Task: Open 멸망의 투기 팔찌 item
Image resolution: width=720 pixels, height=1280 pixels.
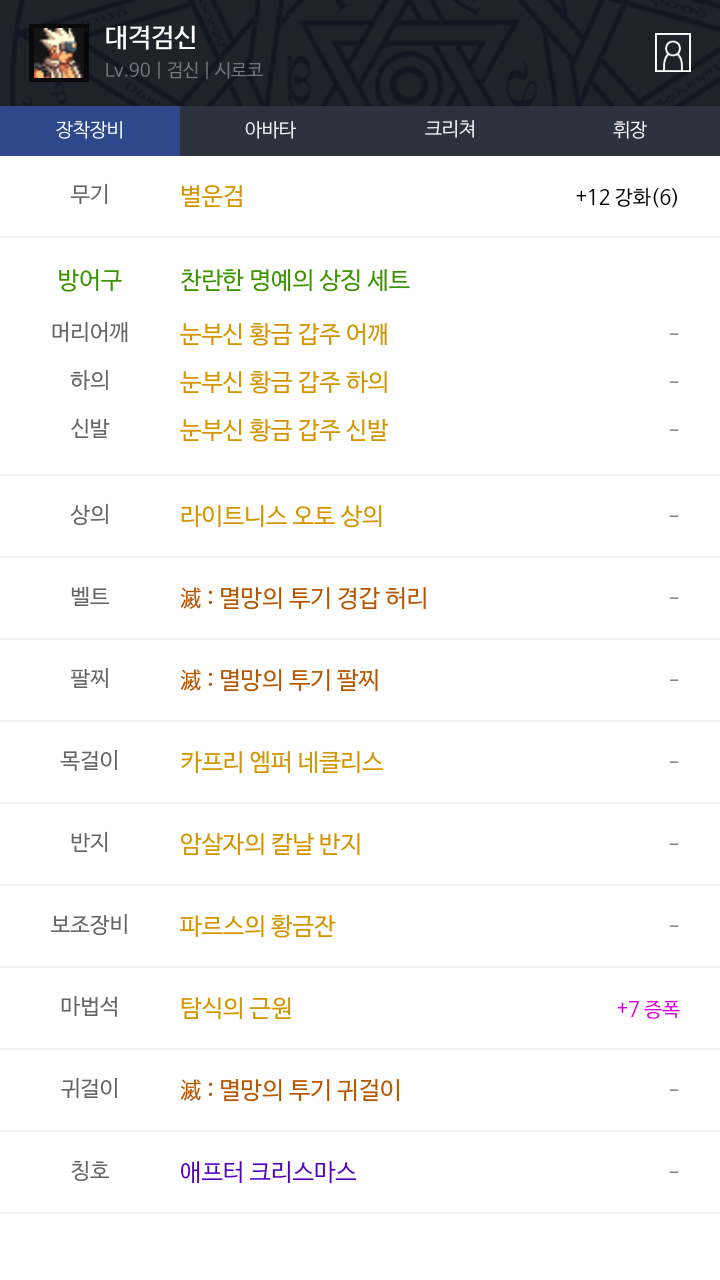Action: (x=279, y=680)
